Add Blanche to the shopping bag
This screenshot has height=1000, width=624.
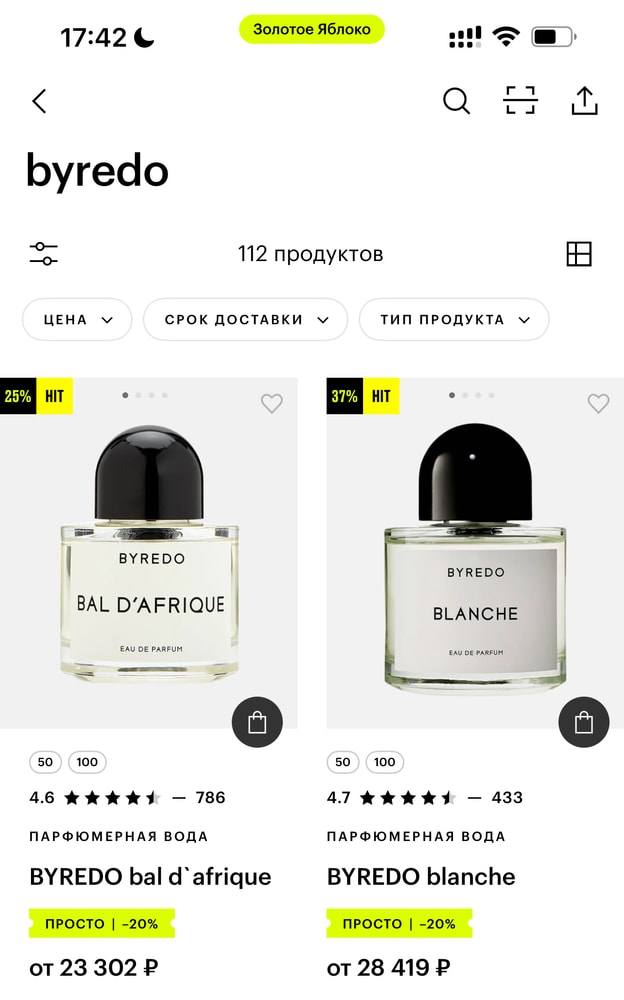click(584, 722)
